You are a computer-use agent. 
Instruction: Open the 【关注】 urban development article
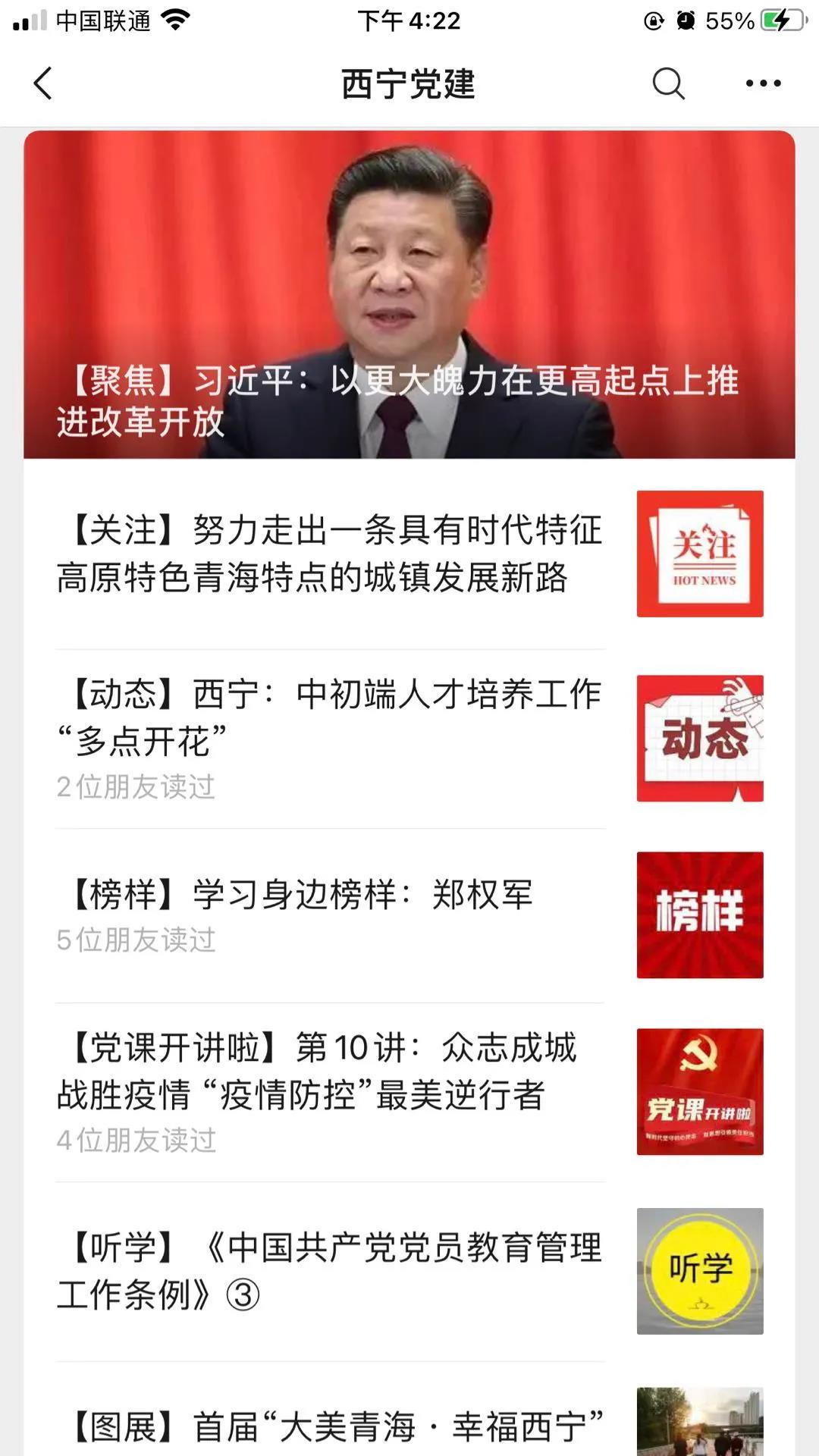tap(331, 554)
